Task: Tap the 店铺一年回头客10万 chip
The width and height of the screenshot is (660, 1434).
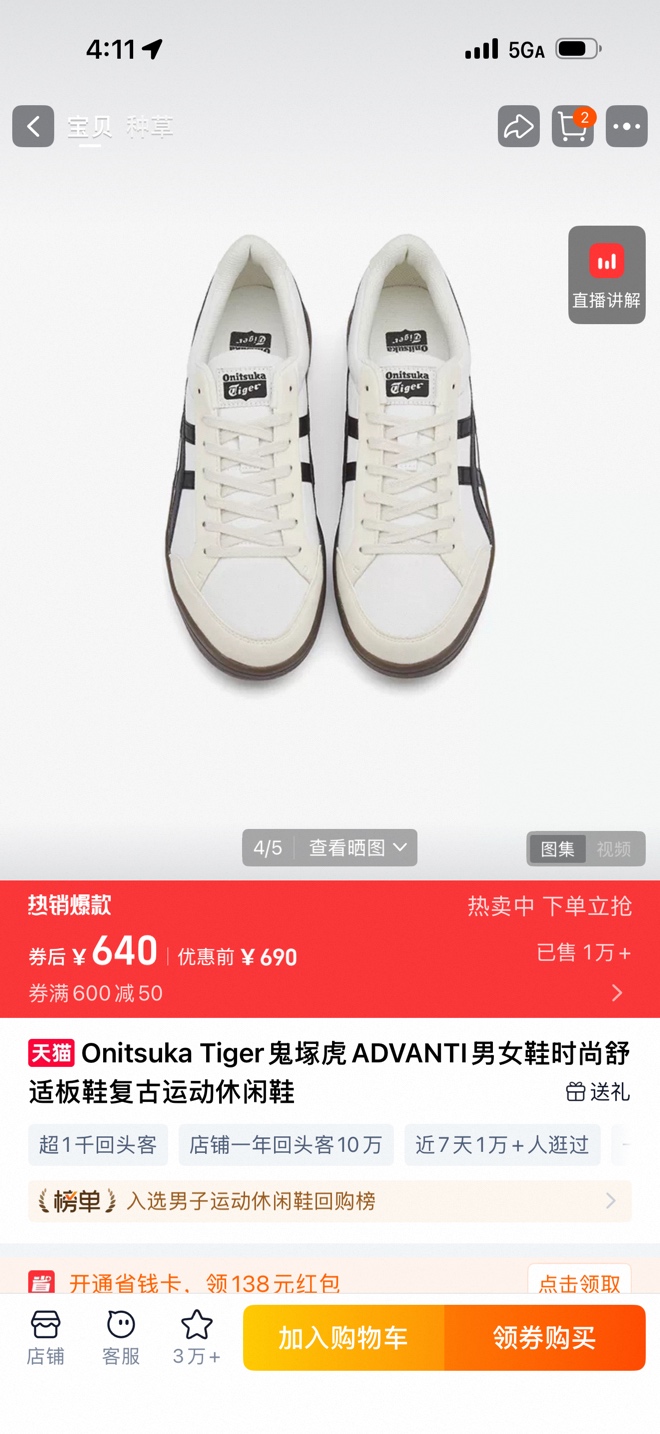Action: [286, 1145]
